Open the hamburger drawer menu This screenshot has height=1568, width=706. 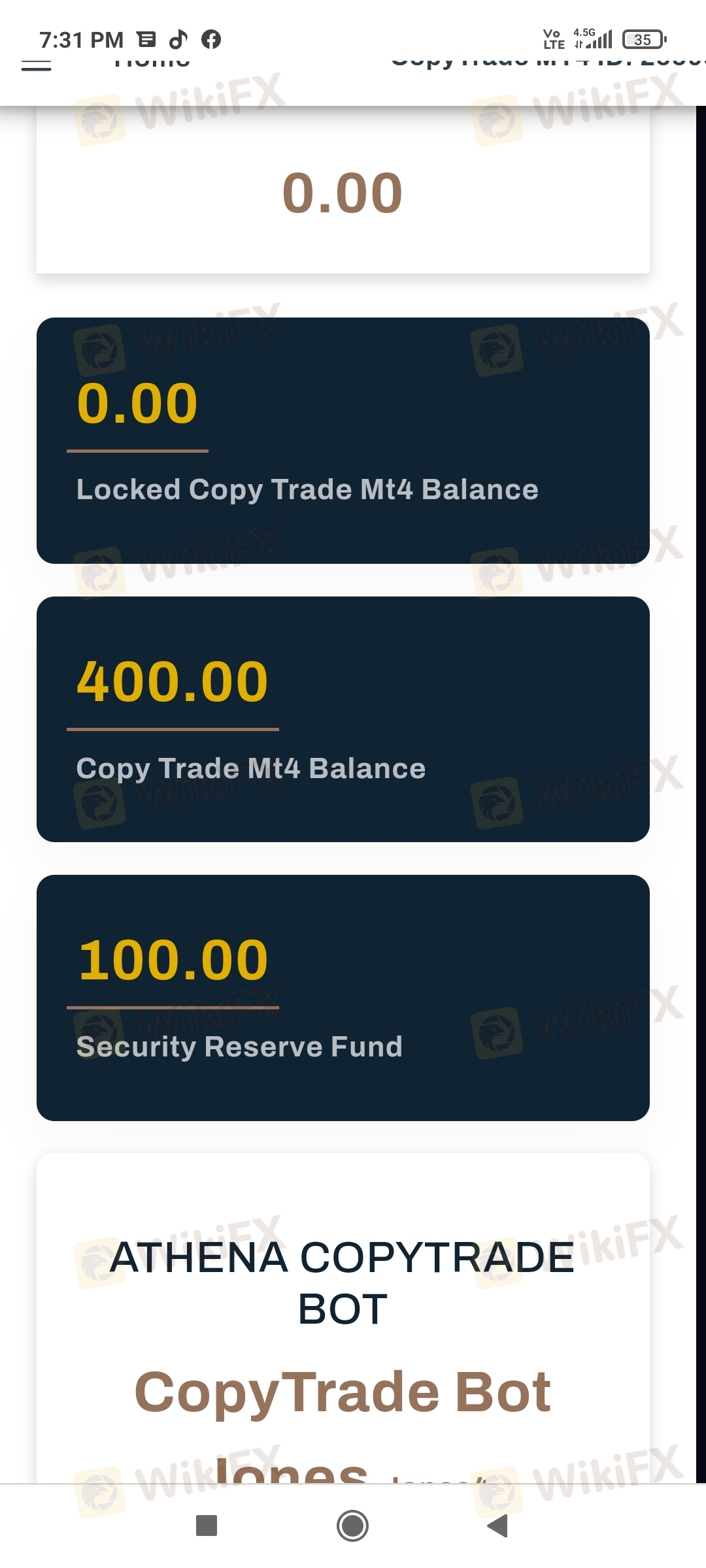36,65
